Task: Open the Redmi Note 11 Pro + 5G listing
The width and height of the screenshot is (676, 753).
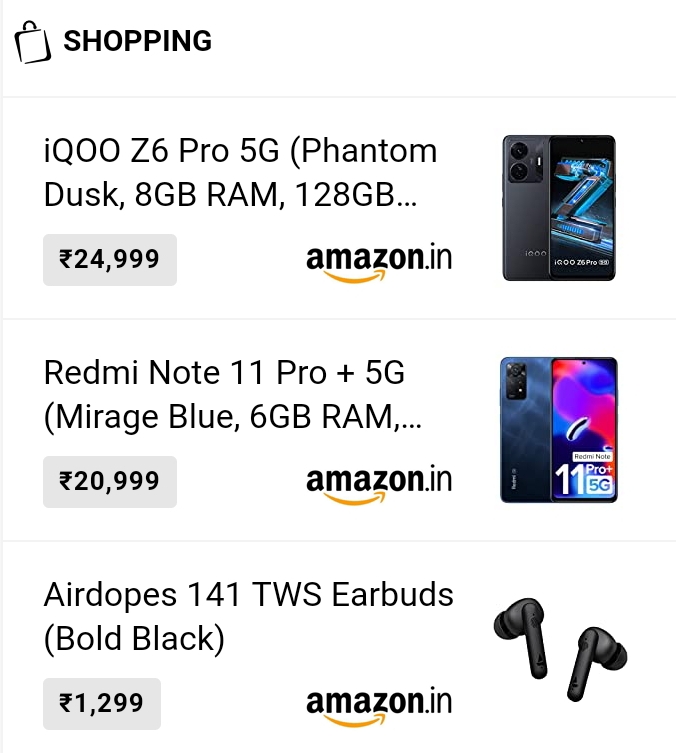Action: coord(233,394)
